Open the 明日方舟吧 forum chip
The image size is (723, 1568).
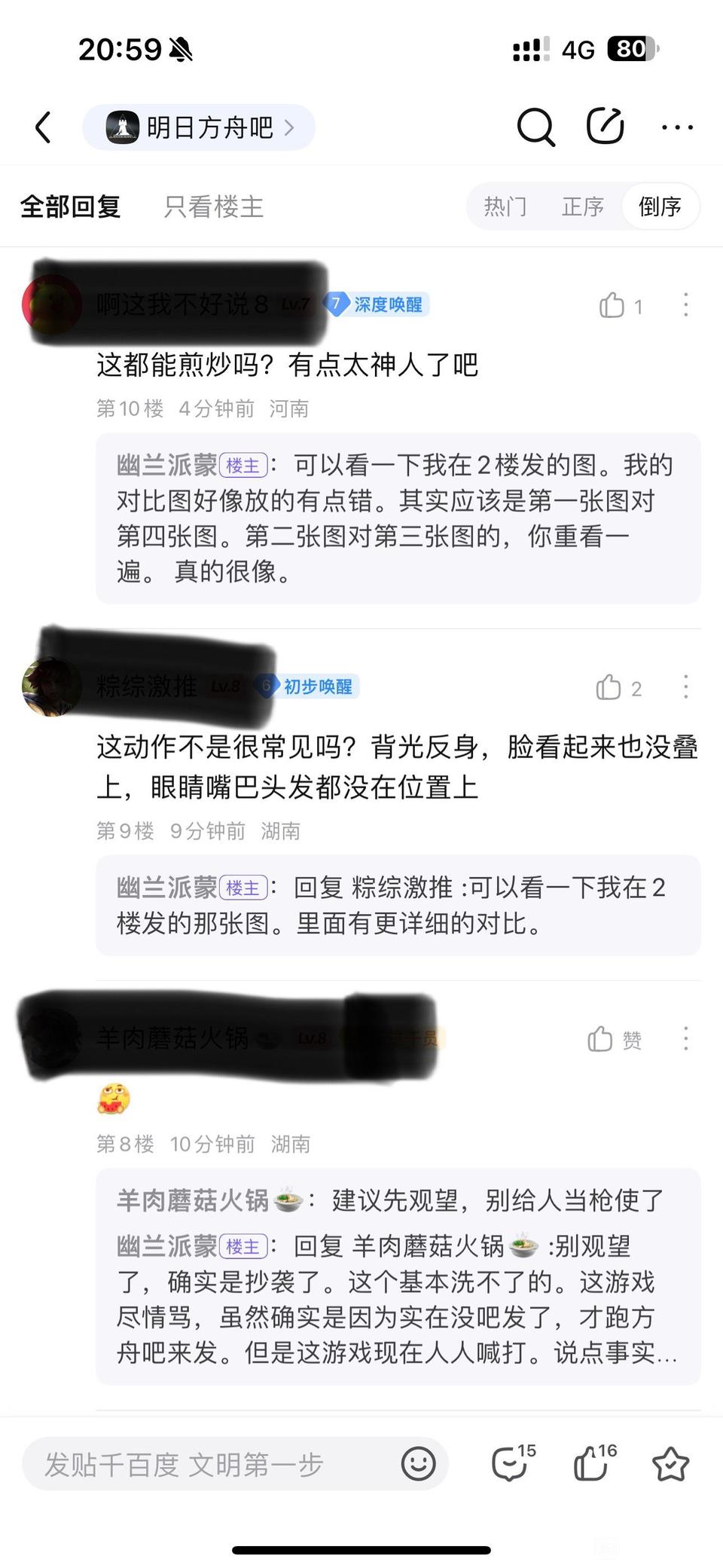click(x=199, y=127)
